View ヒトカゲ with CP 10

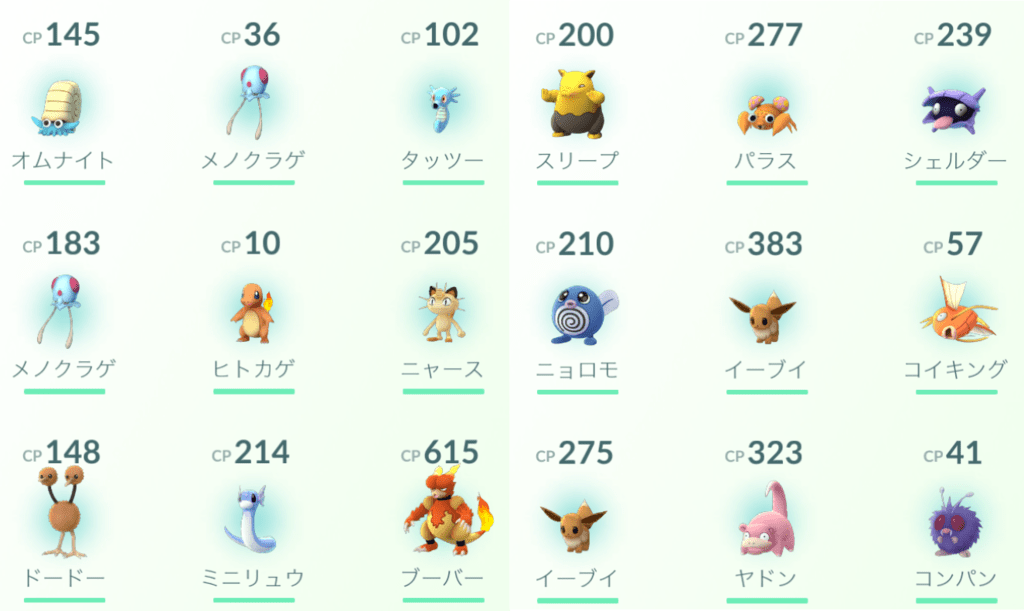coord(251,312)
